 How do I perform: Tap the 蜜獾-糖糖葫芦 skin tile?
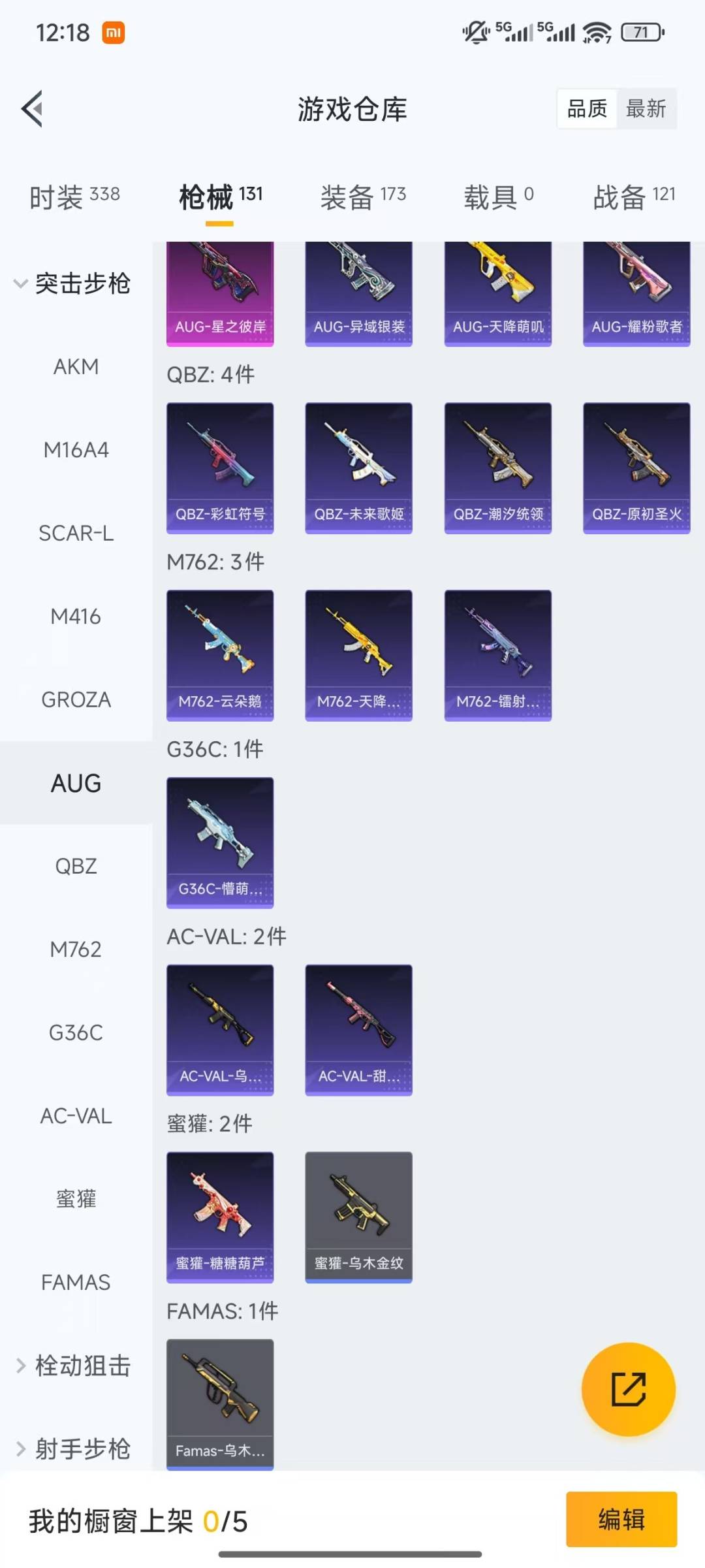click(x=220, y=1217)
